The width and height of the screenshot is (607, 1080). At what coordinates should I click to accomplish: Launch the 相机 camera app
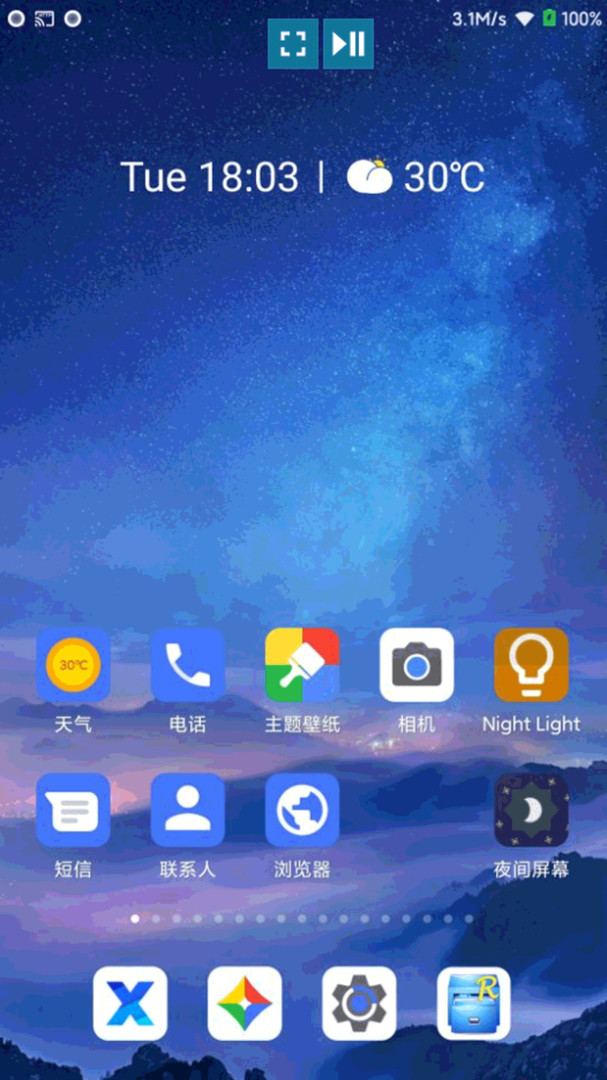click(x=417, y=666)
